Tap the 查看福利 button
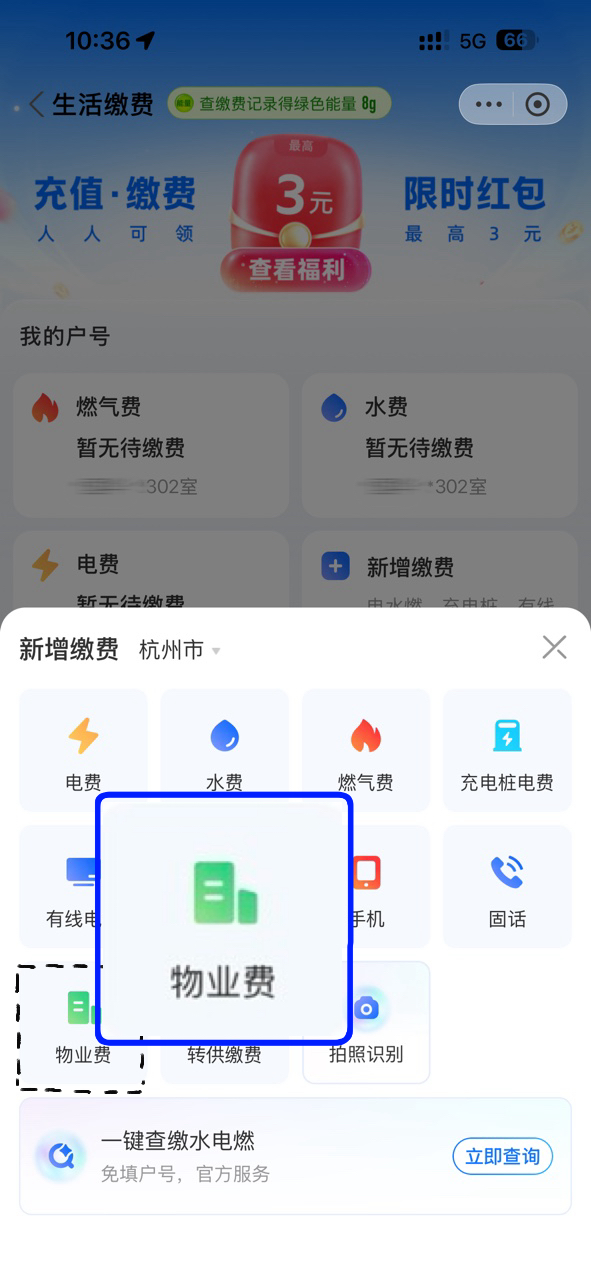The width and height of the screenshot is (591, 1280). pyautogui.click(x=296, y=269)
